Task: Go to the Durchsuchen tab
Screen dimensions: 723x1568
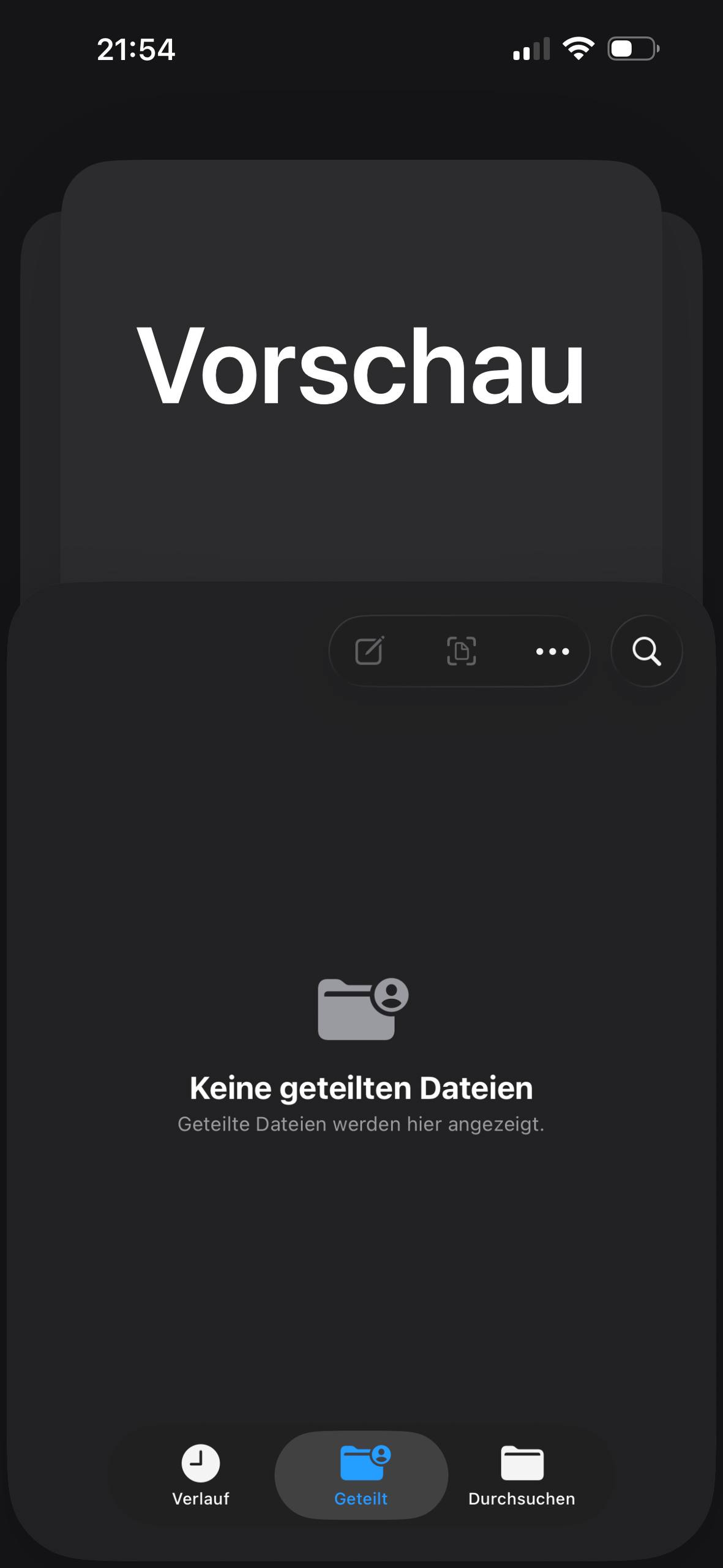Action: coord(522,1476)
